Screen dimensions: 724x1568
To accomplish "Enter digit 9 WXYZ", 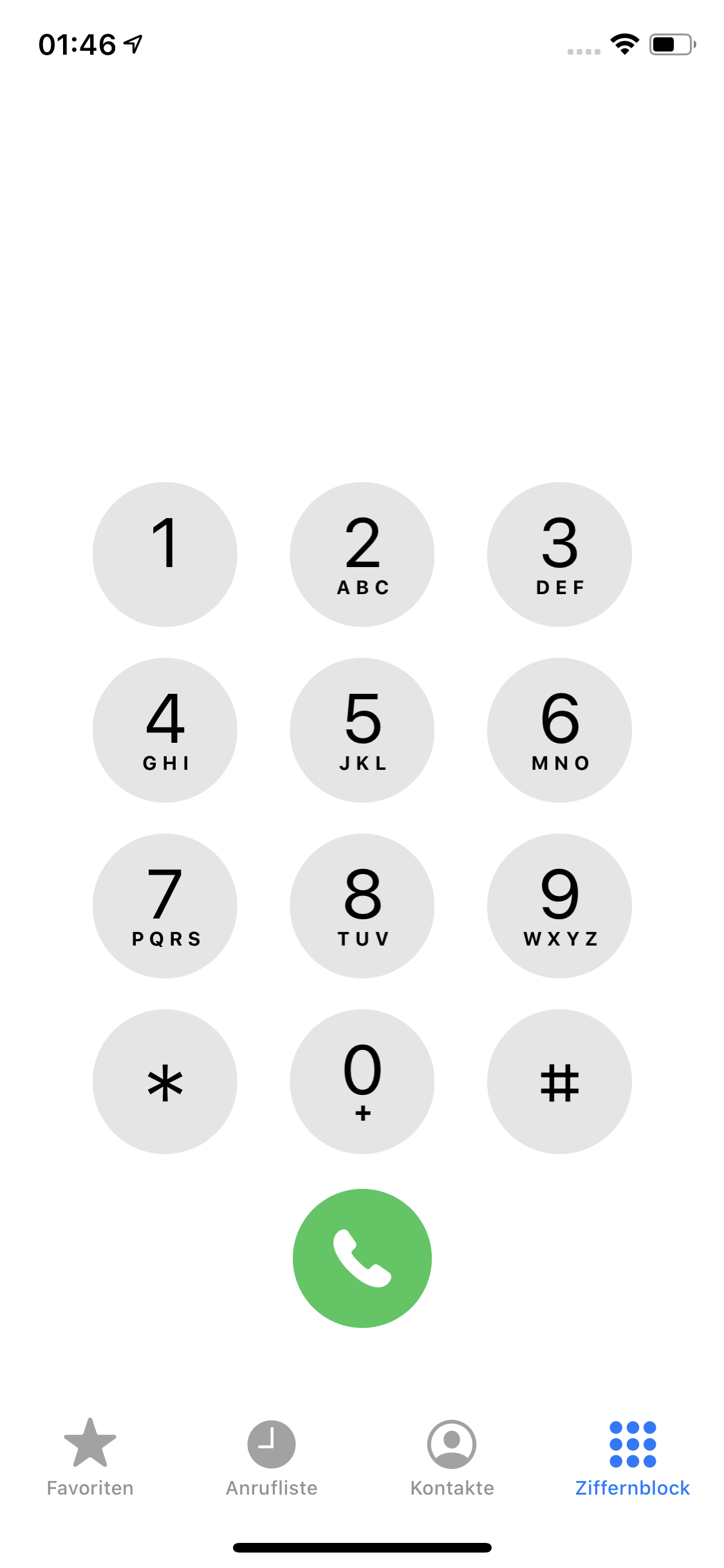I will click(559, 906).
